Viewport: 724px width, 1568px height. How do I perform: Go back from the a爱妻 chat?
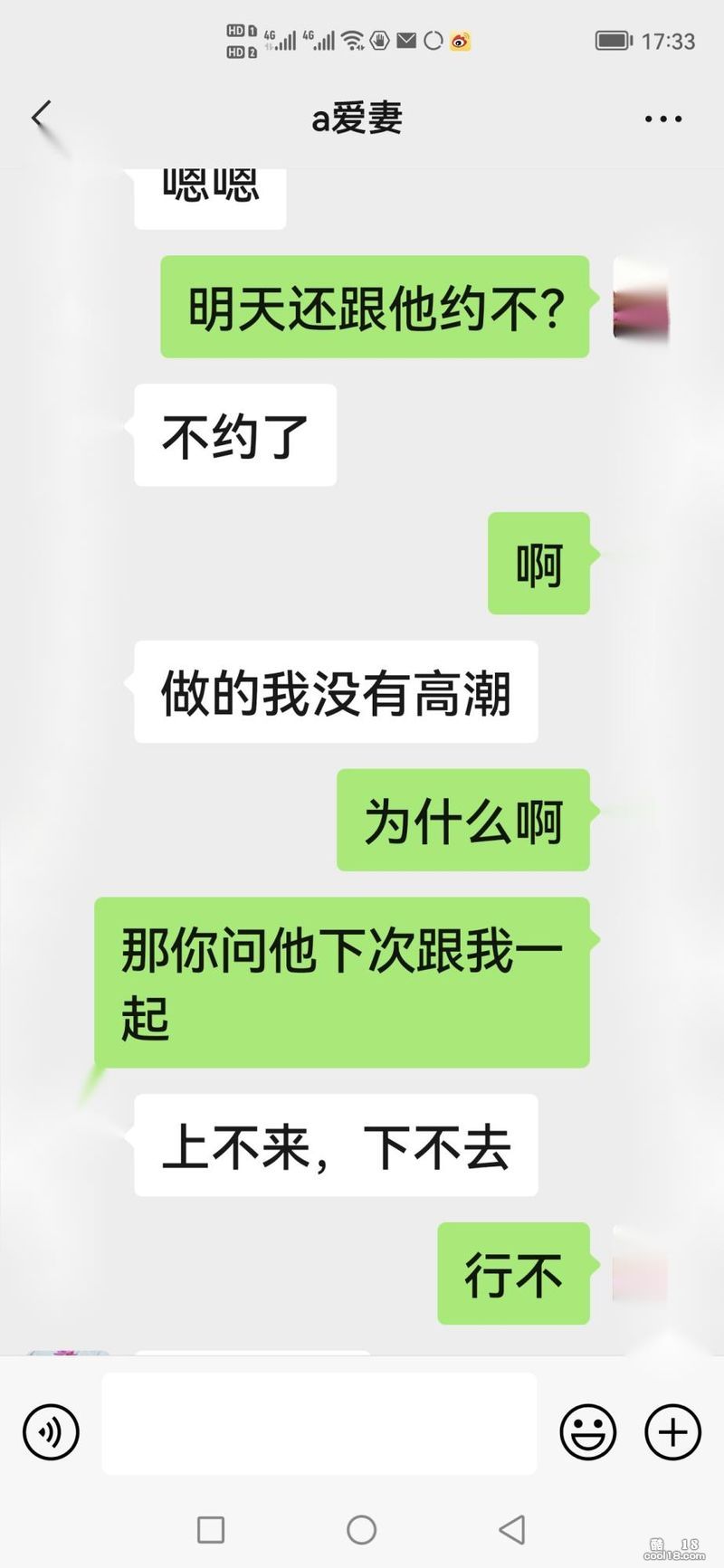(41, 116)
